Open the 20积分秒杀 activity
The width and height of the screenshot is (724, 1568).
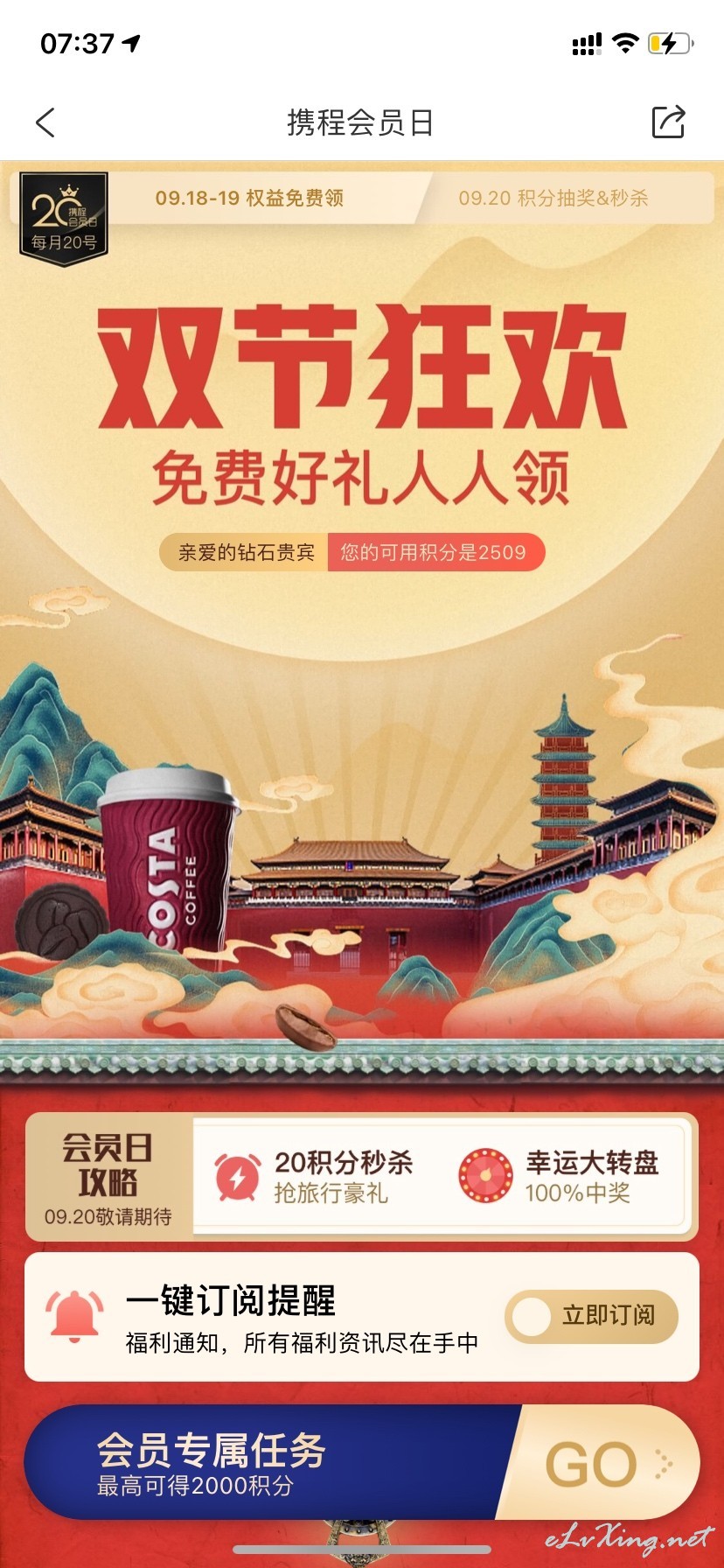(313, 1177)
